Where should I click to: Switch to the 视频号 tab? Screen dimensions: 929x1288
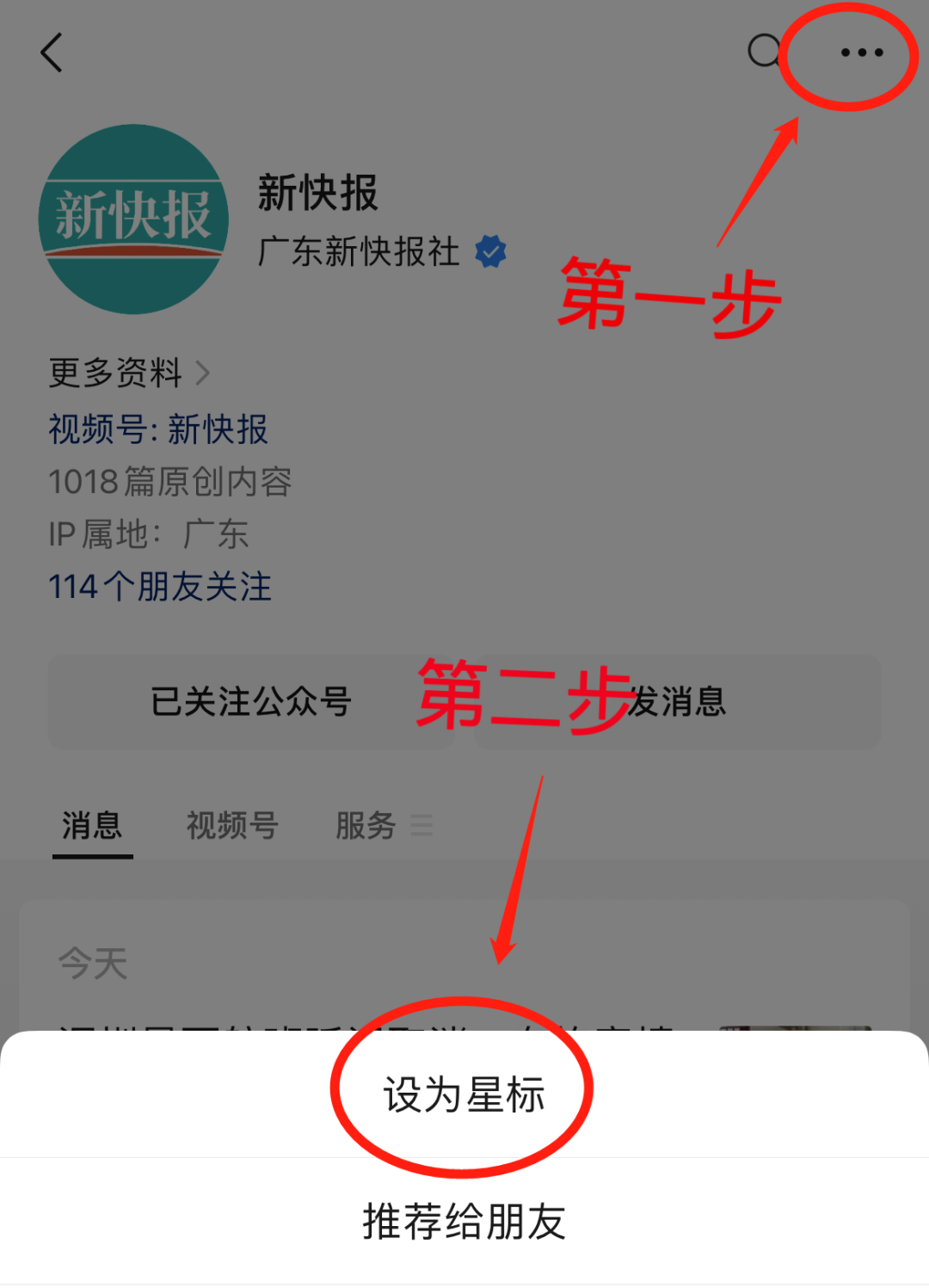tap(232, 826)
